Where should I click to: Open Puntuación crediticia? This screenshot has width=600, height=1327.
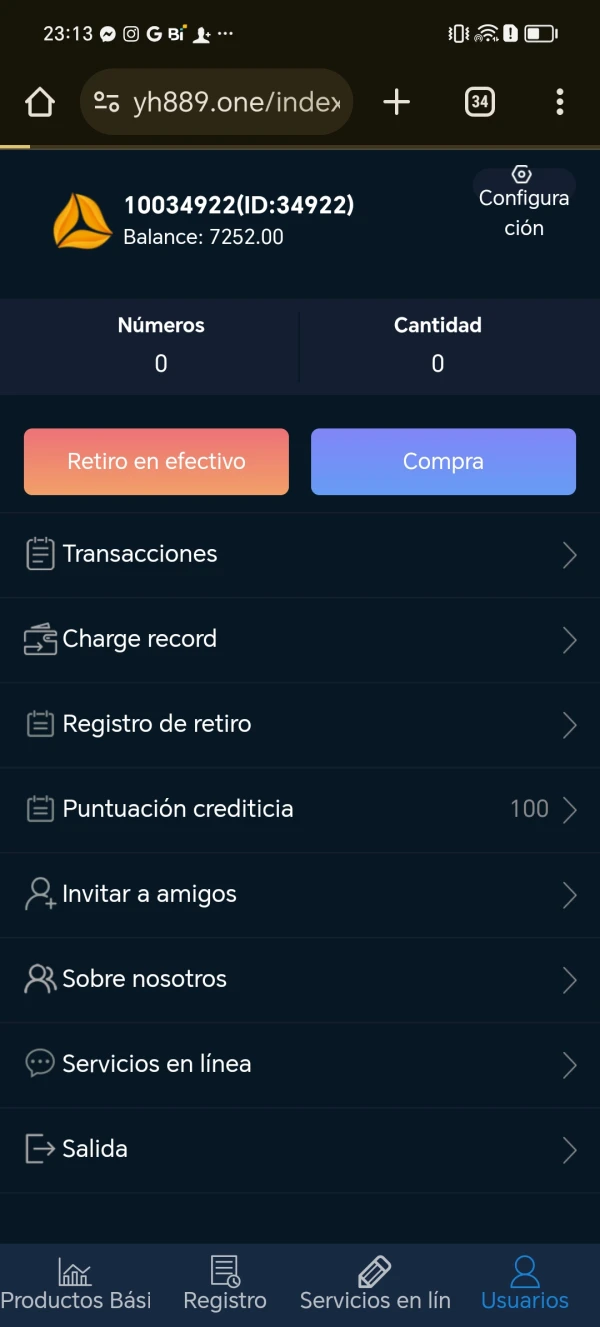point(300,810)
